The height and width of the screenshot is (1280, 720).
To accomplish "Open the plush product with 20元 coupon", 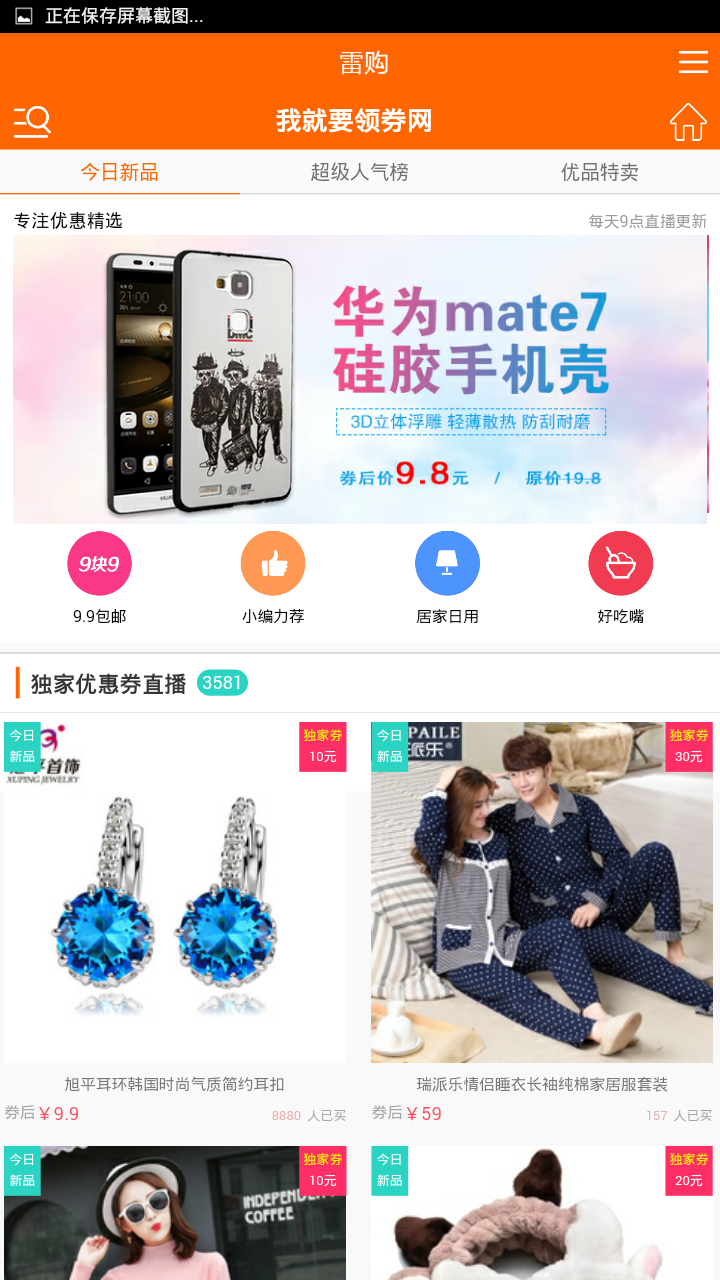I will pos(542,1215).
